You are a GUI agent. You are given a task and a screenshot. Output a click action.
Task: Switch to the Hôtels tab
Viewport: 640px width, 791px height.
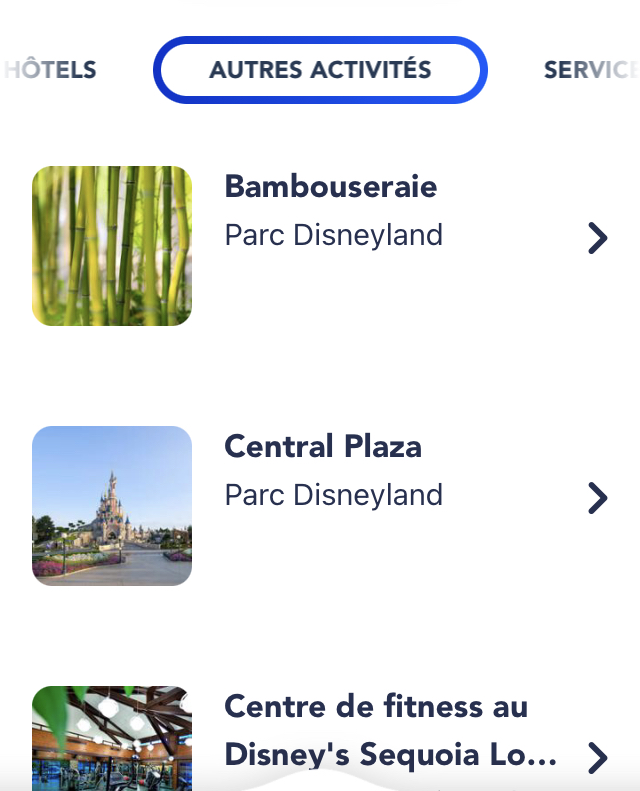50,70
